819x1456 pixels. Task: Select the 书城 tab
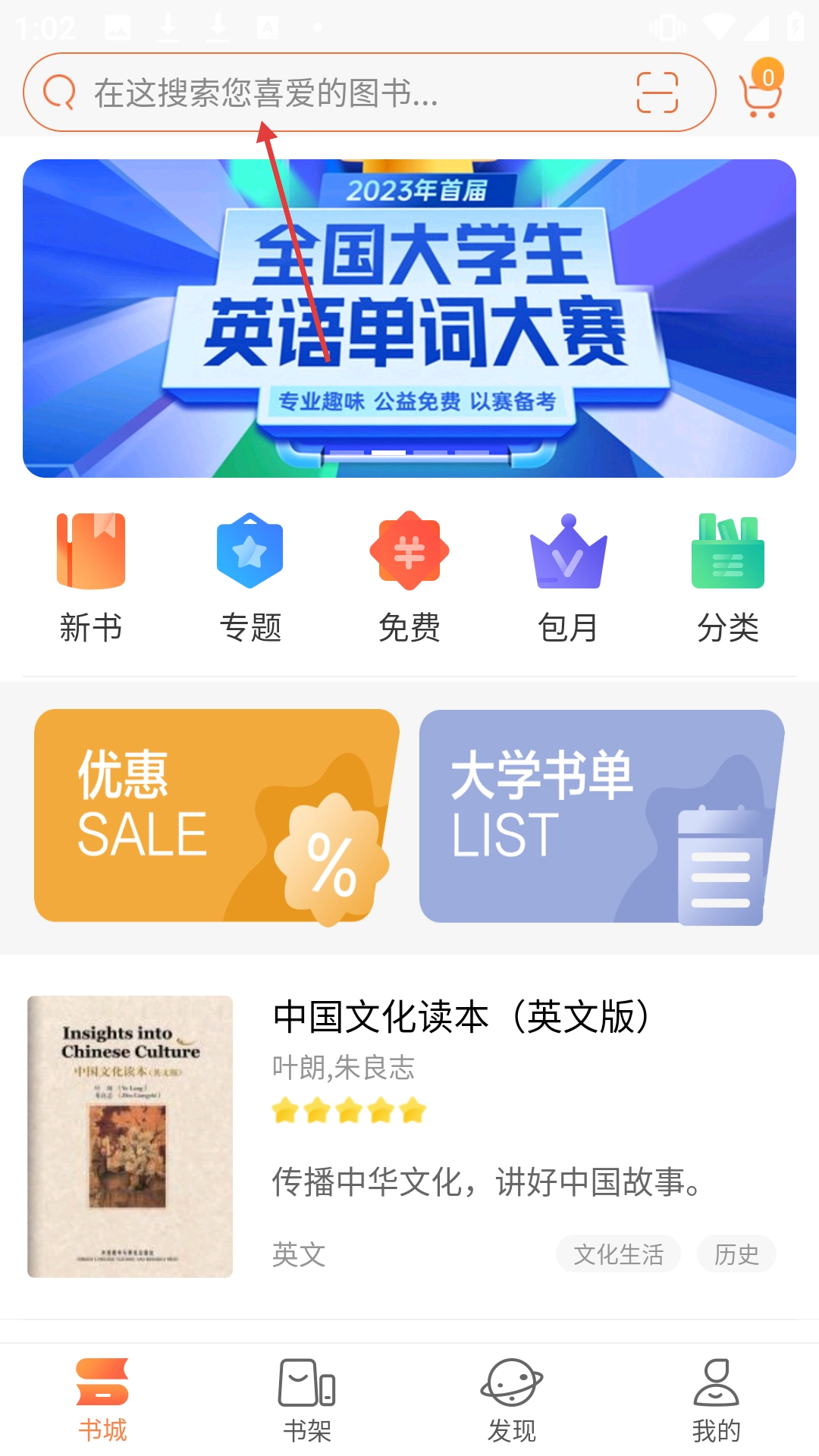coord(102,1400)
